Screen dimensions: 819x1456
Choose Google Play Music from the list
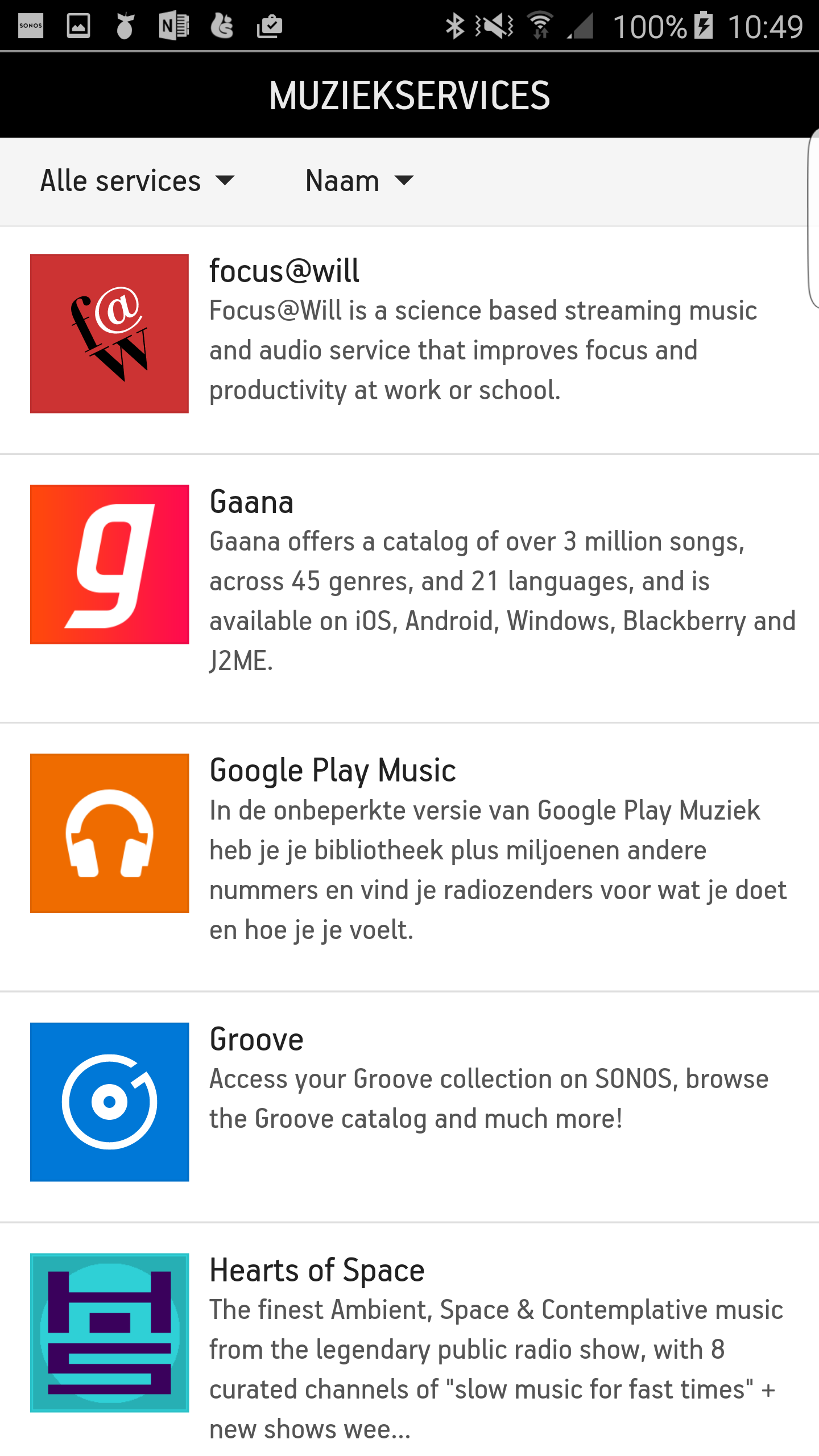point(409,858)
